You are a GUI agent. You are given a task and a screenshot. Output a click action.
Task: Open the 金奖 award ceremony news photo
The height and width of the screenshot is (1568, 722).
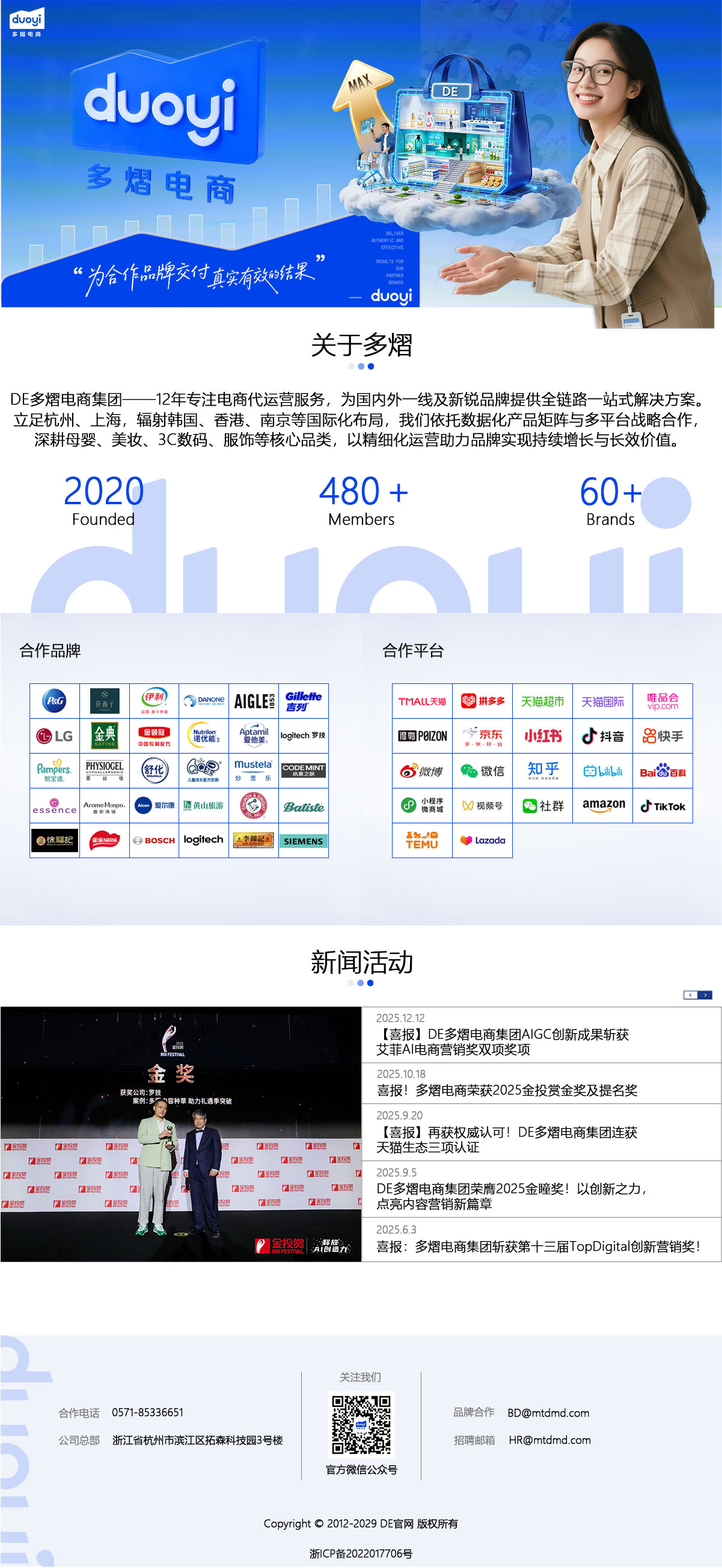point(181,1133)
